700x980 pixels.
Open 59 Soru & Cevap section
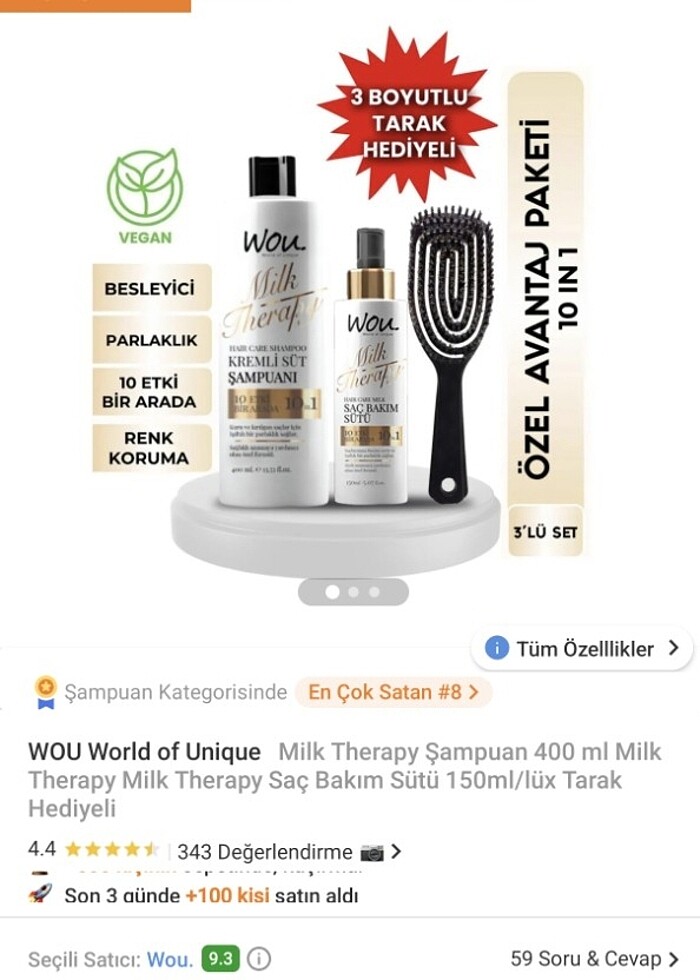point(594,959)
